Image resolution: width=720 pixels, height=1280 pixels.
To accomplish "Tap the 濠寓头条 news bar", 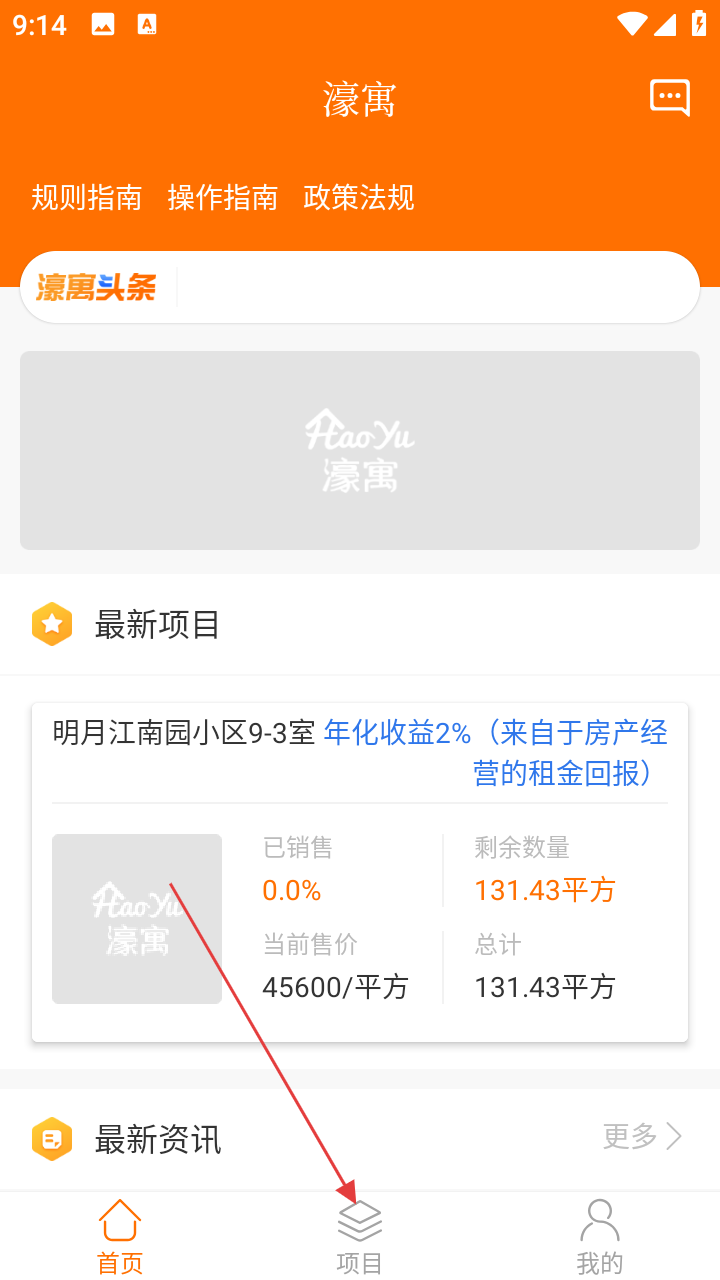I will coord(360,287).
